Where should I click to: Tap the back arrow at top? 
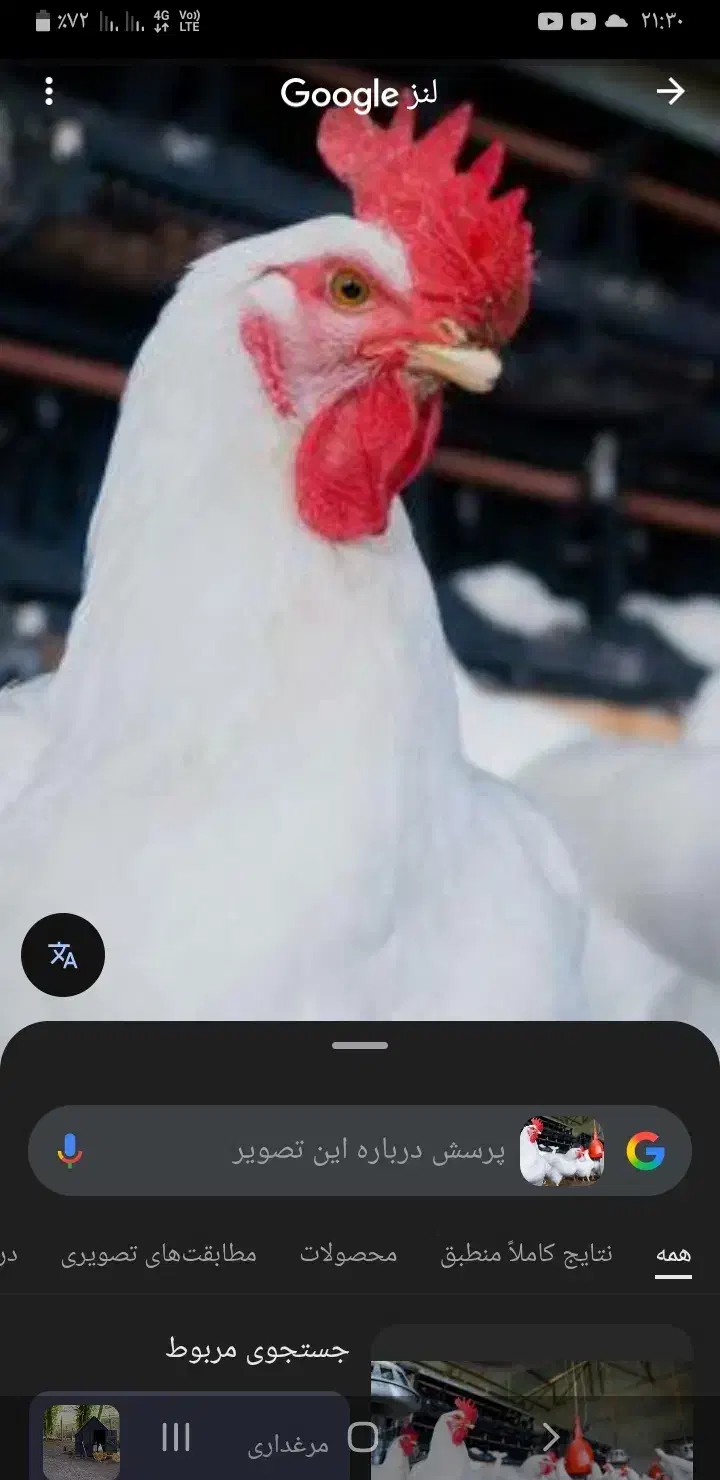(671, 91)
